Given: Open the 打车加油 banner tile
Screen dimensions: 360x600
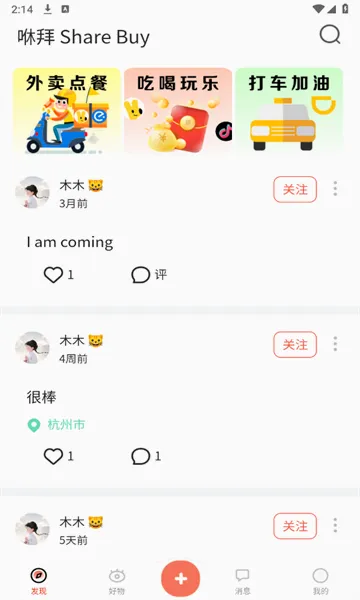Looking at the screenshot, I should tap(289, 111).
